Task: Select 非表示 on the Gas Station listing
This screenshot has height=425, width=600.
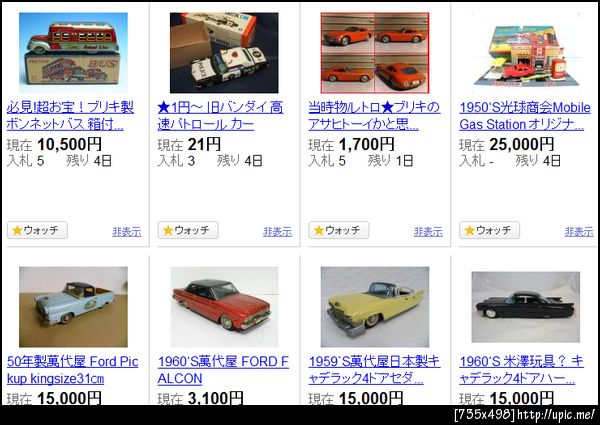Action: (578, 231)
